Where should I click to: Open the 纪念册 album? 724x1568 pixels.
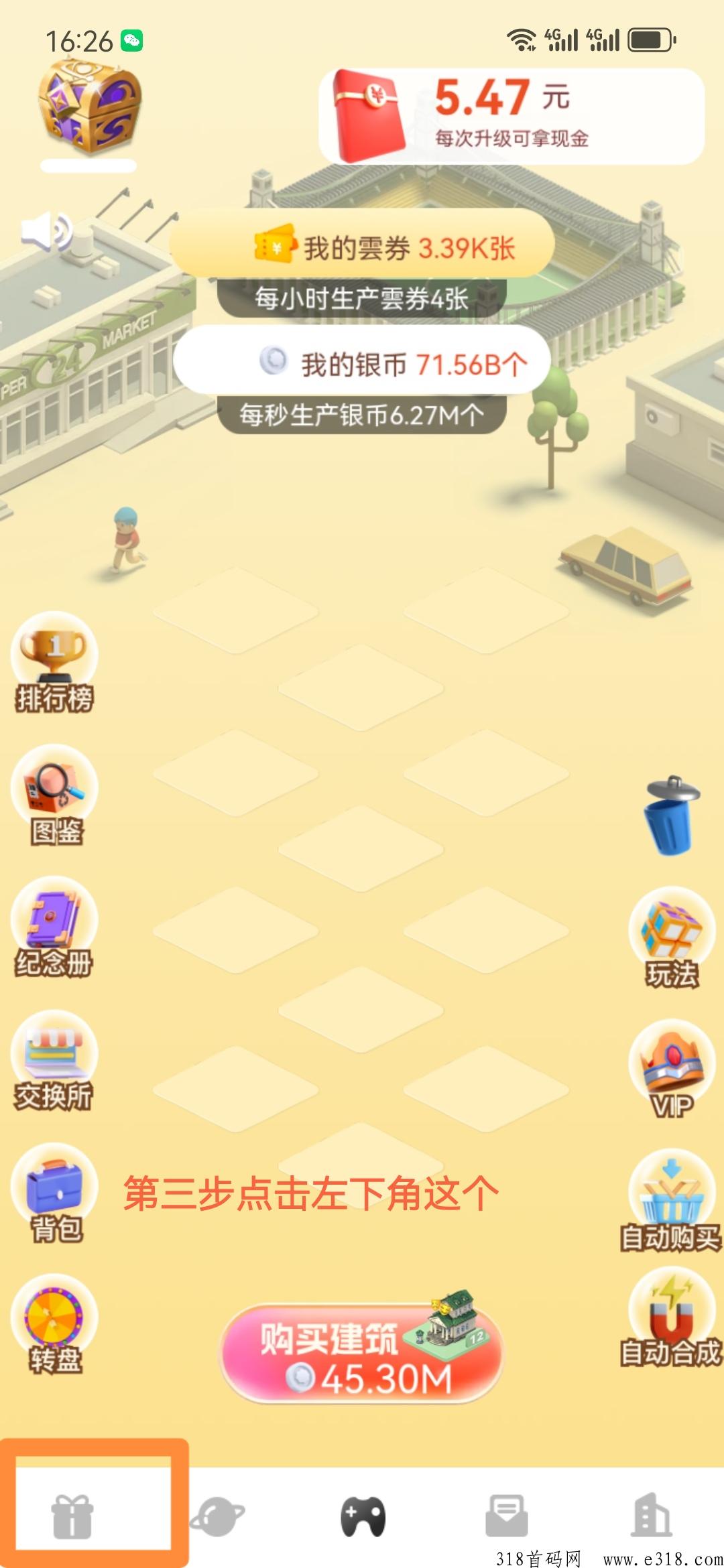pos(54,927)
